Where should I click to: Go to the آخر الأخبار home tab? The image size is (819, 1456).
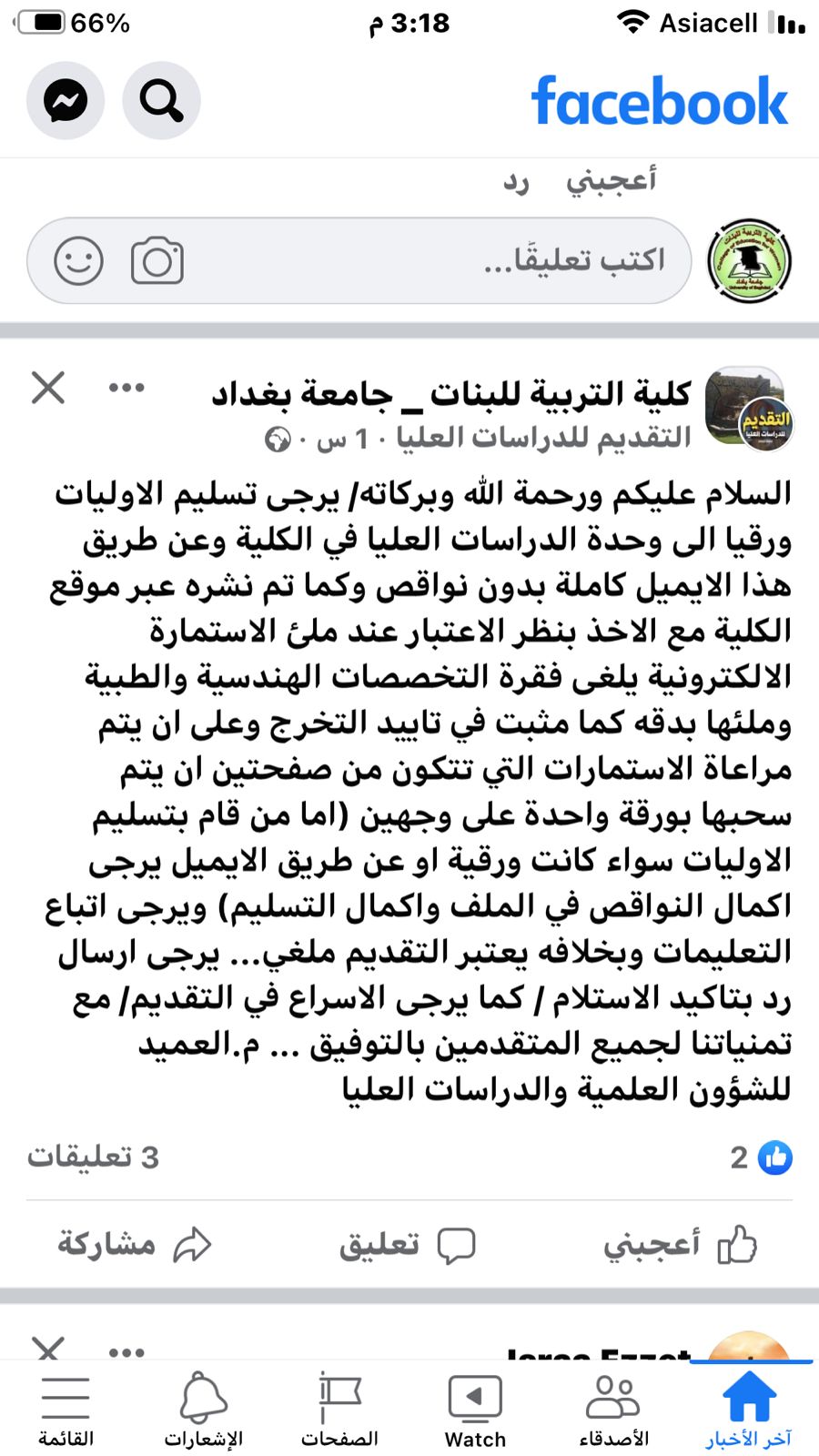(x=749, y=1409)
